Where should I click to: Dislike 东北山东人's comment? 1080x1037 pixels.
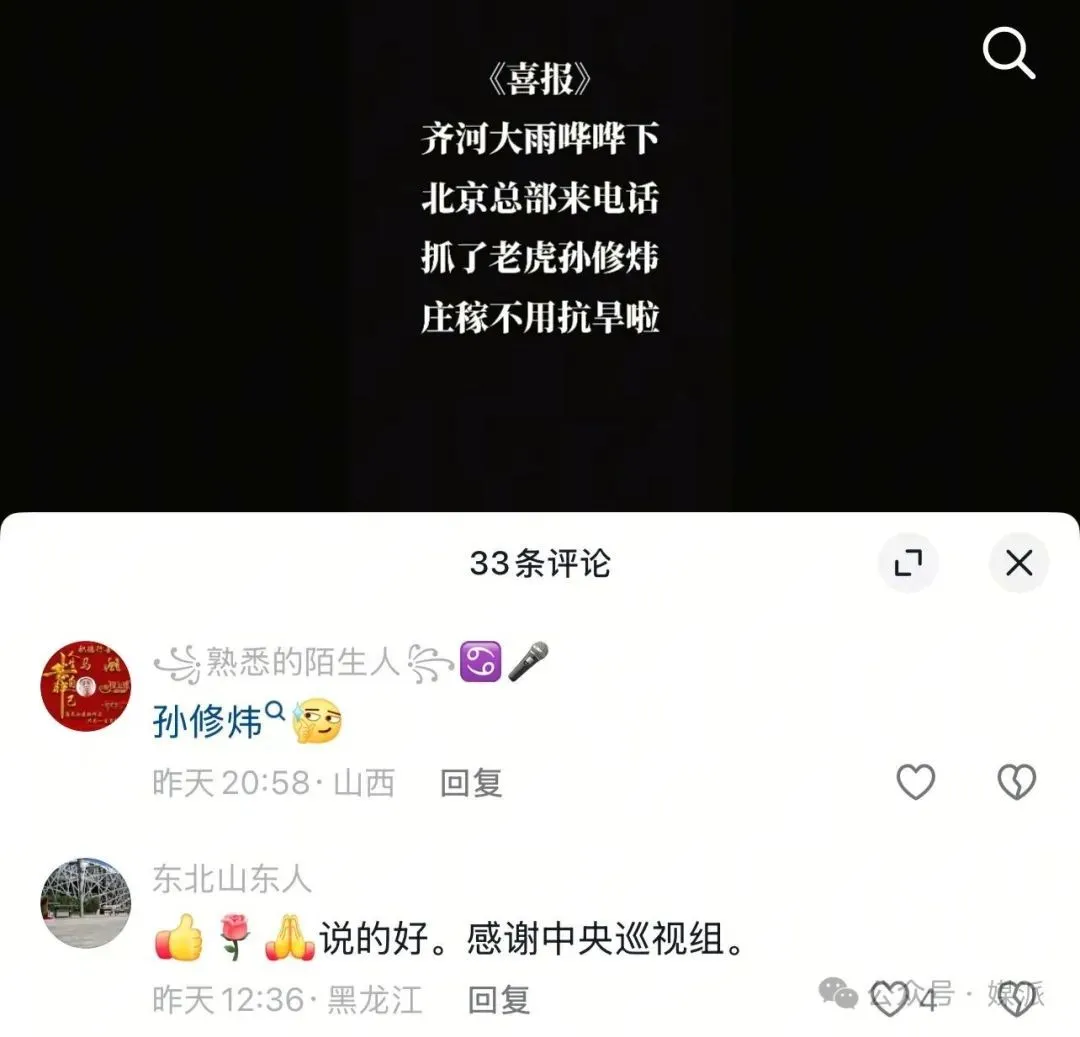coord(1017,999)
